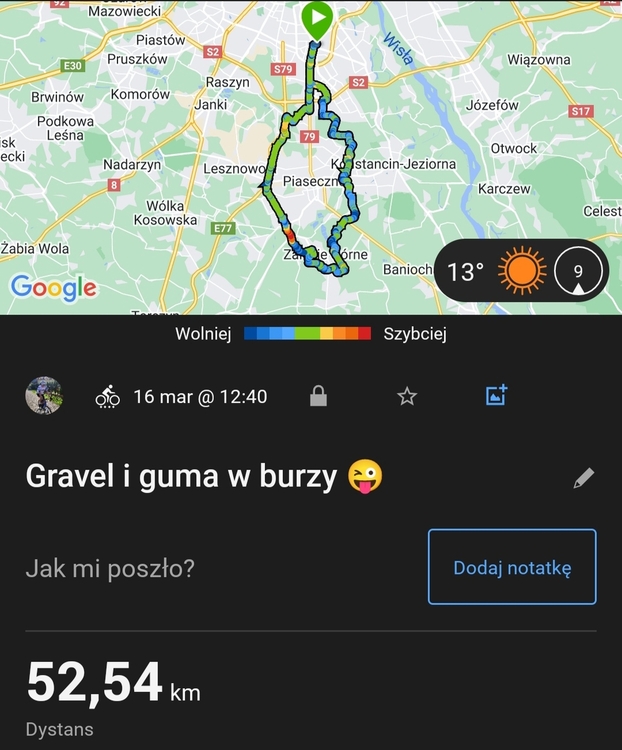622x750 pixels.
Task: Change activity privacy via the lock icon
Action: [x=318, y=397]
